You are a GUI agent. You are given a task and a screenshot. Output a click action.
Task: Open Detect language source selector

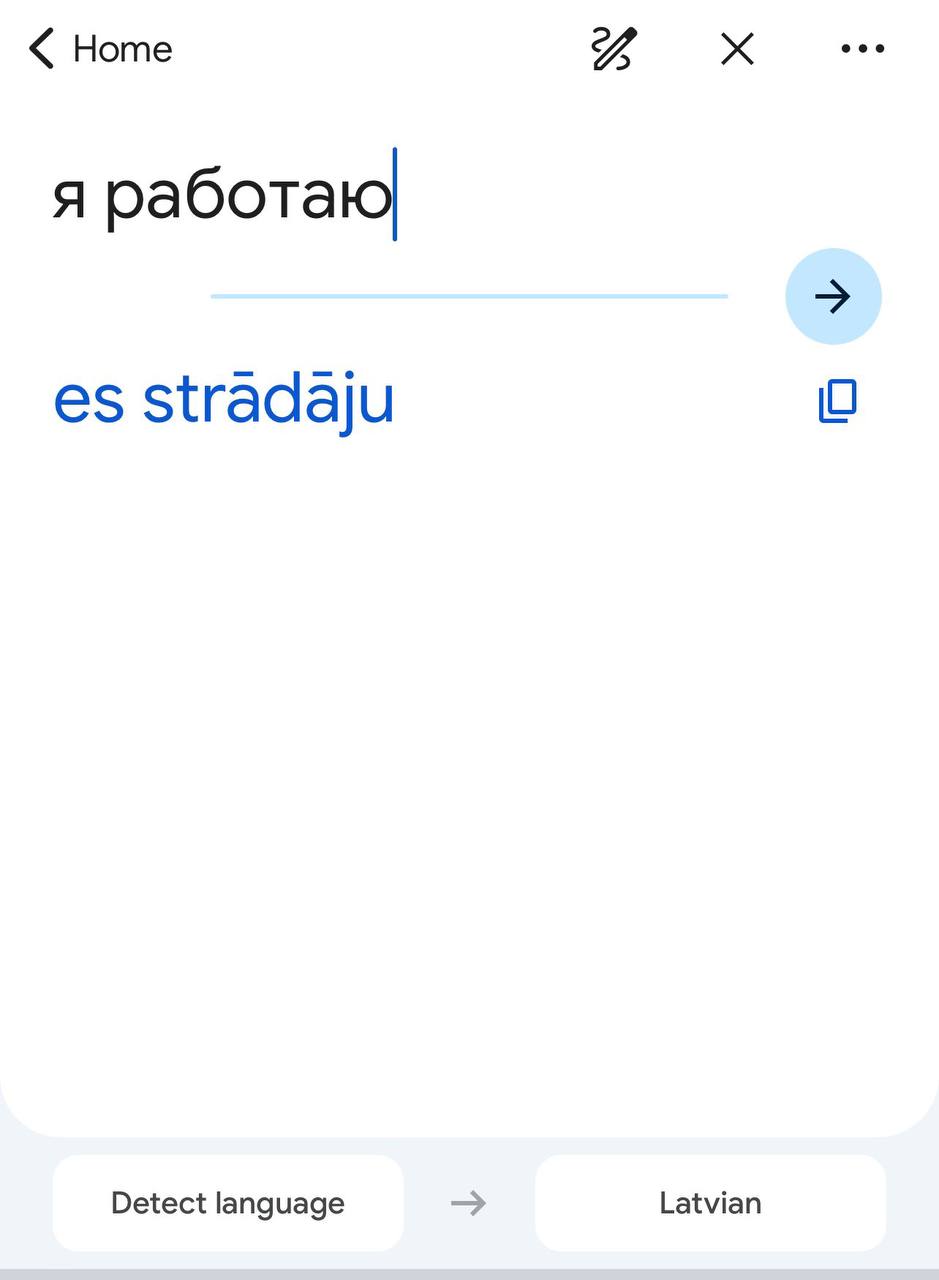[228, 1203]
